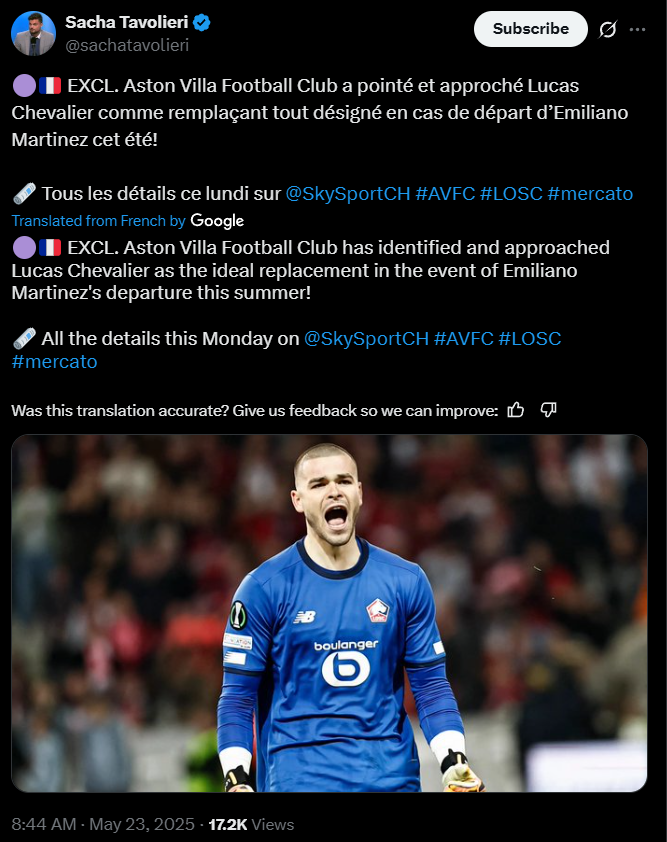Tap the Grok explain icon
Image resolution: width=667 pixels, height=842 pixels.
tap(607, 29)
